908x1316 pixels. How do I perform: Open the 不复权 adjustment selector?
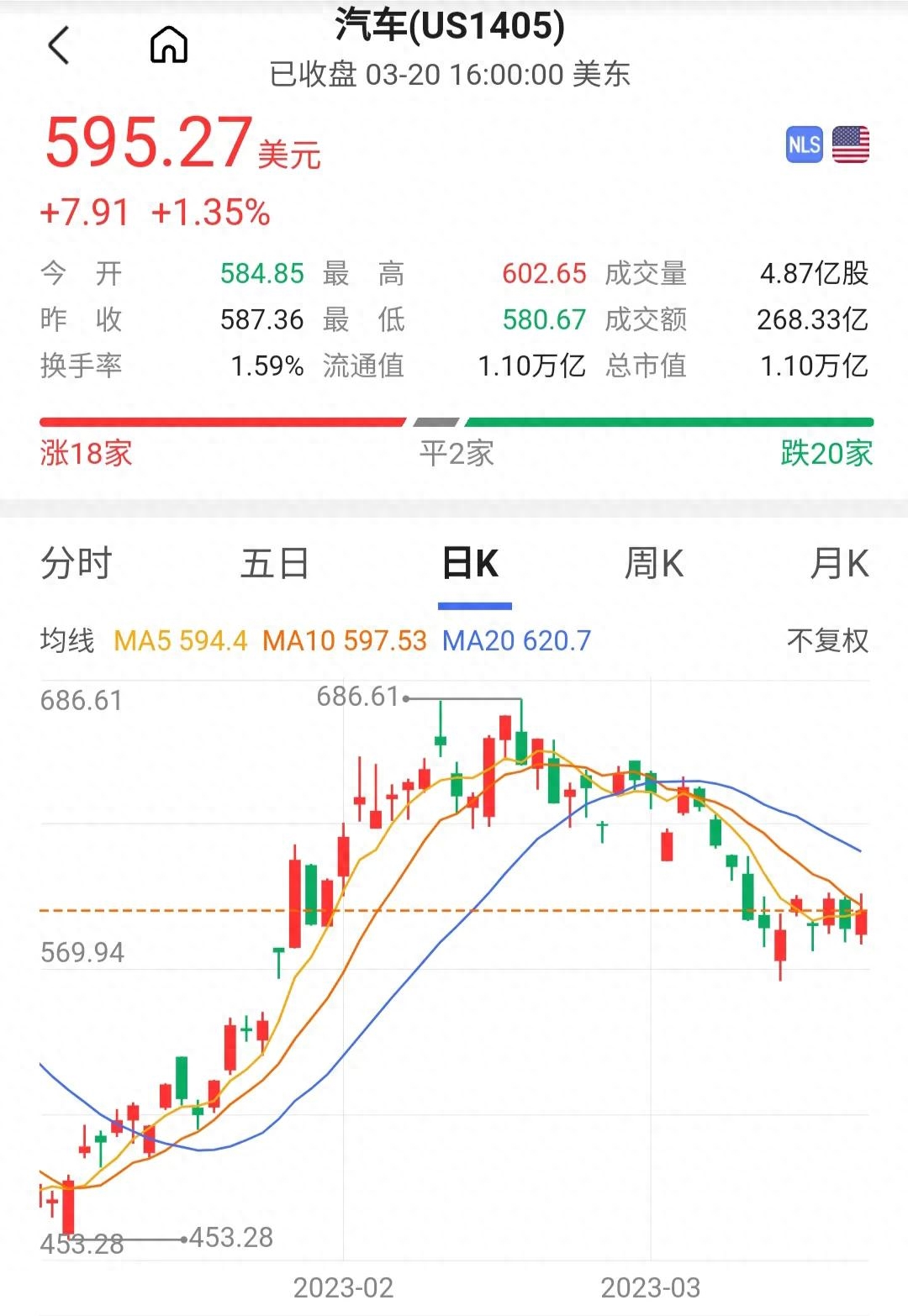(x=827, y=640)
